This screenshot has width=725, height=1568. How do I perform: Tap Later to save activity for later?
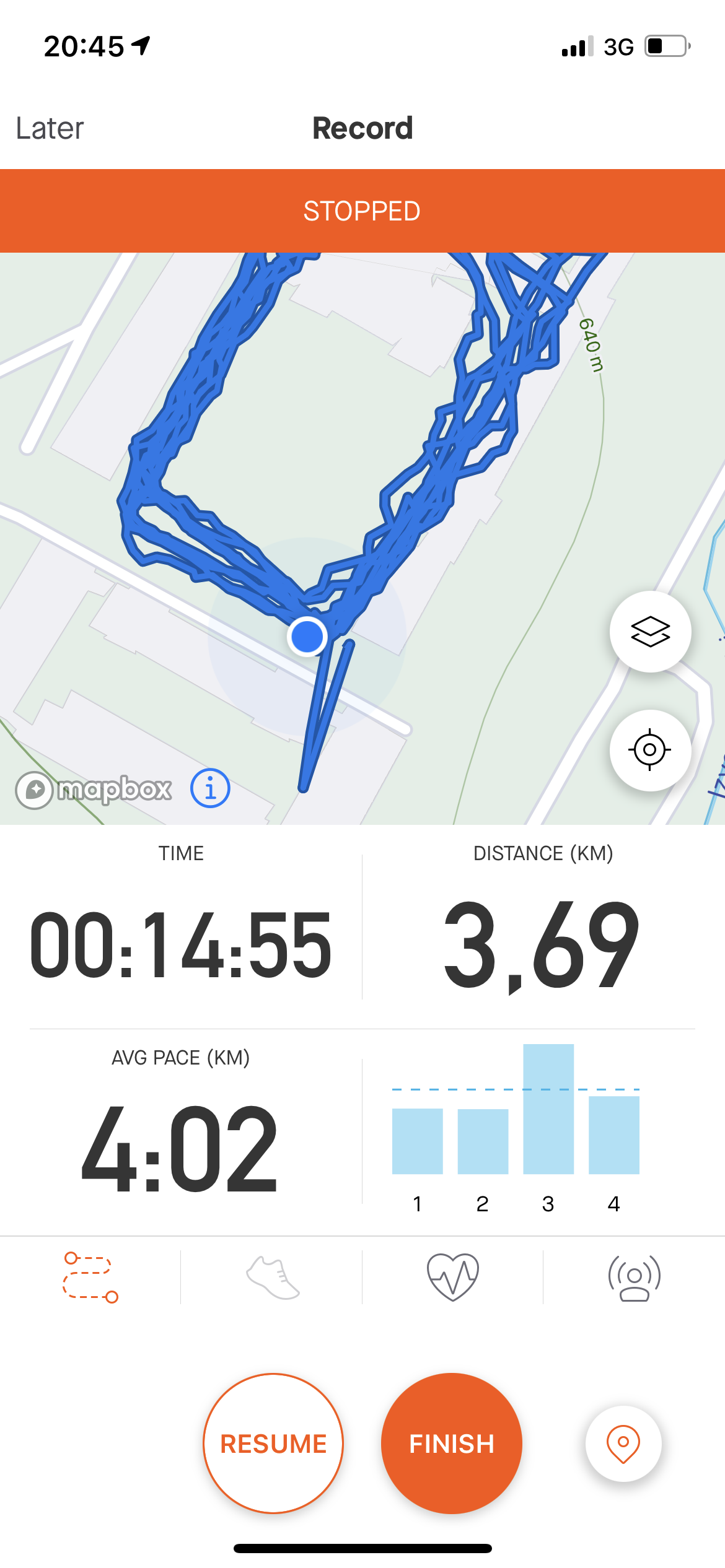(50, 128)
